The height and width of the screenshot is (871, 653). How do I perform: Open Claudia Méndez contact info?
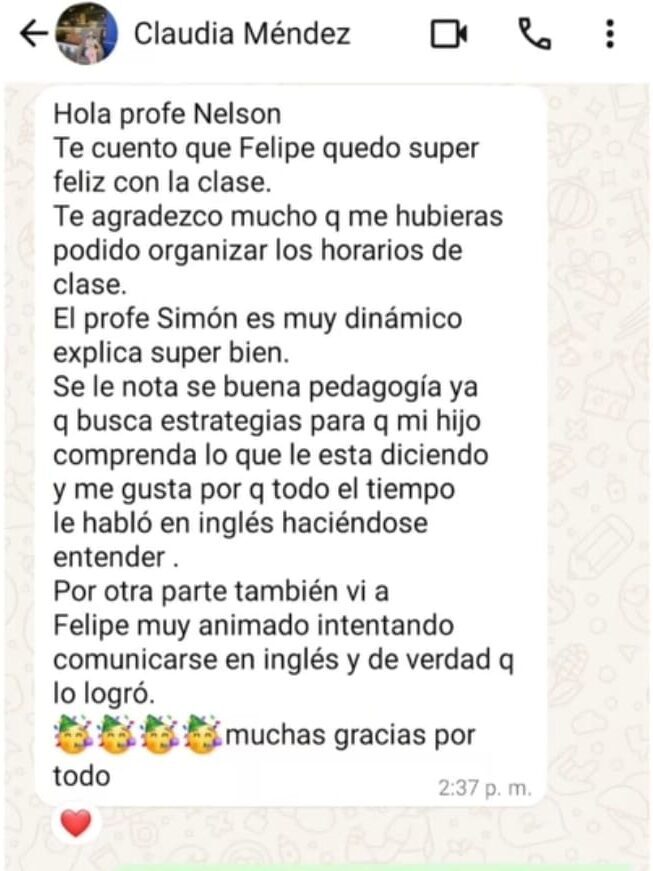[242, 35]
